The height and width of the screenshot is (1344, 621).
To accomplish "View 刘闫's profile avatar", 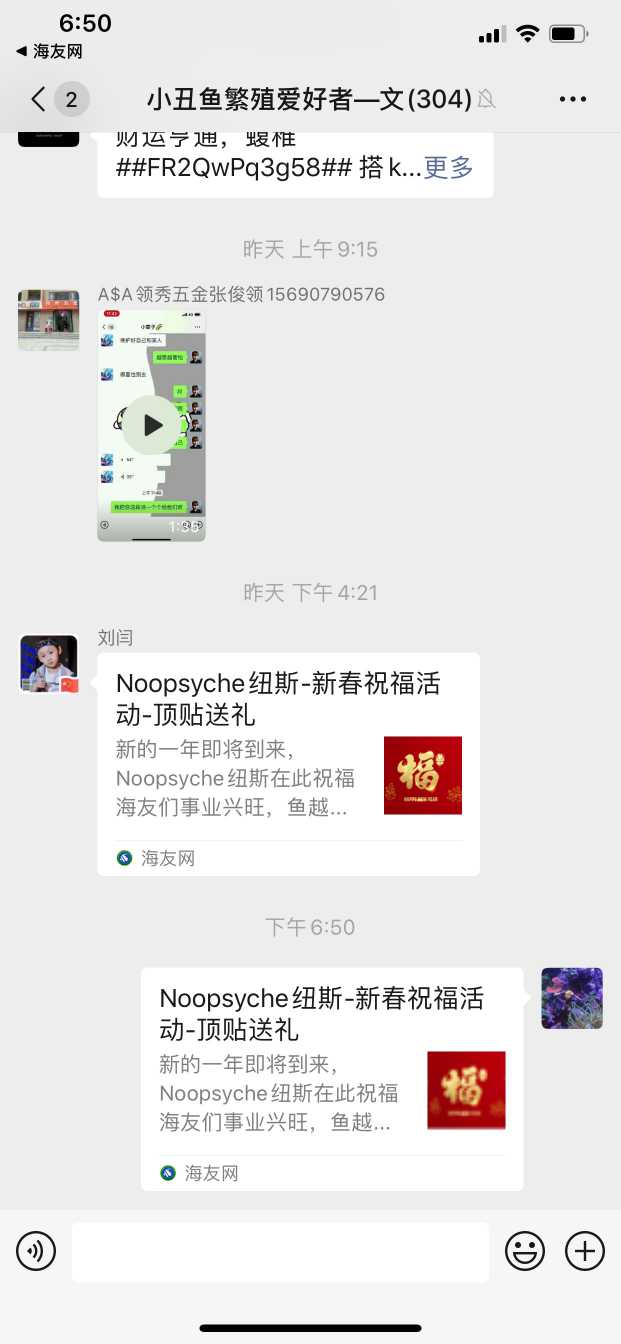I will (48, 663).
